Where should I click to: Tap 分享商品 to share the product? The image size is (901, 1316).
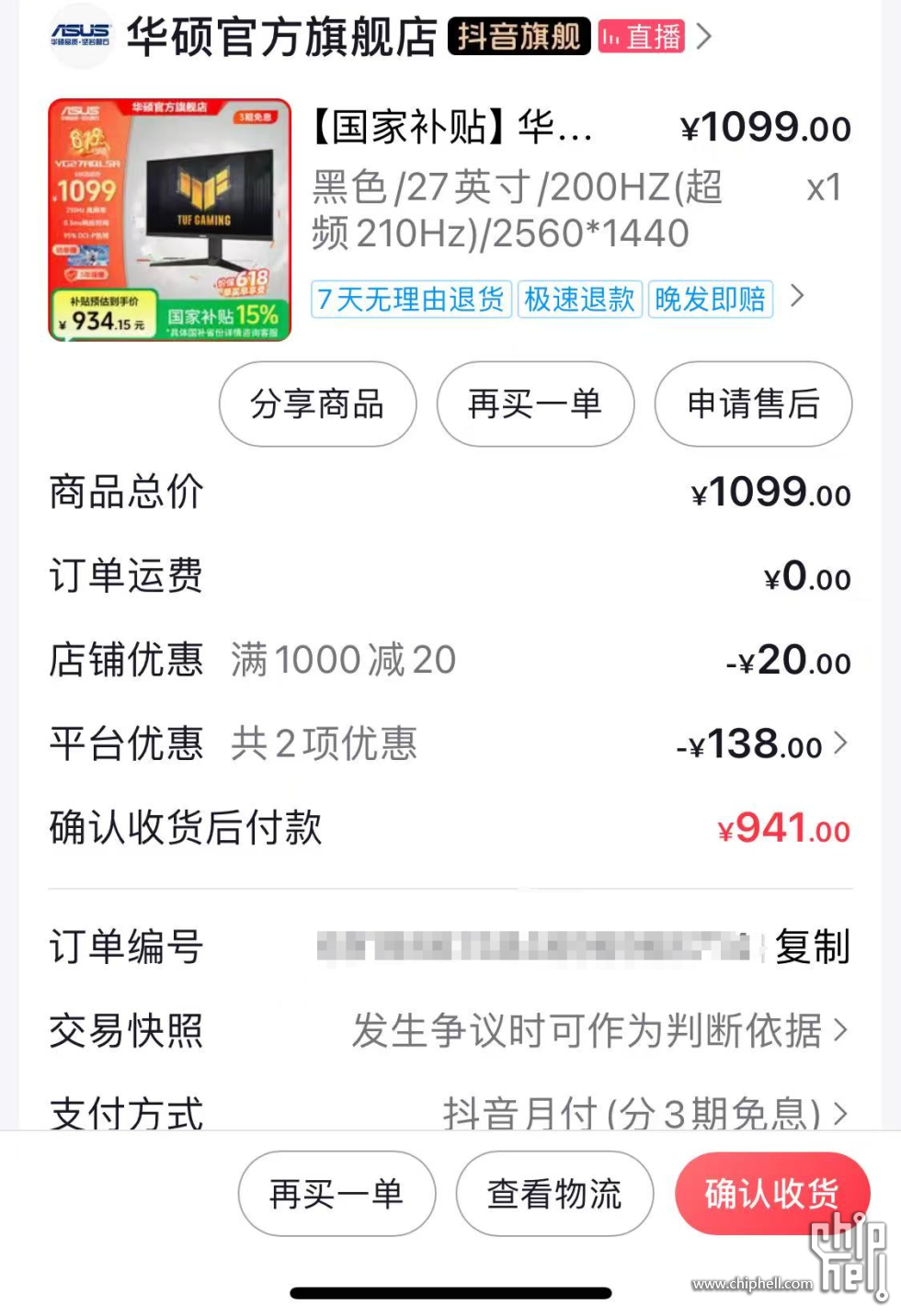point(317,404)
